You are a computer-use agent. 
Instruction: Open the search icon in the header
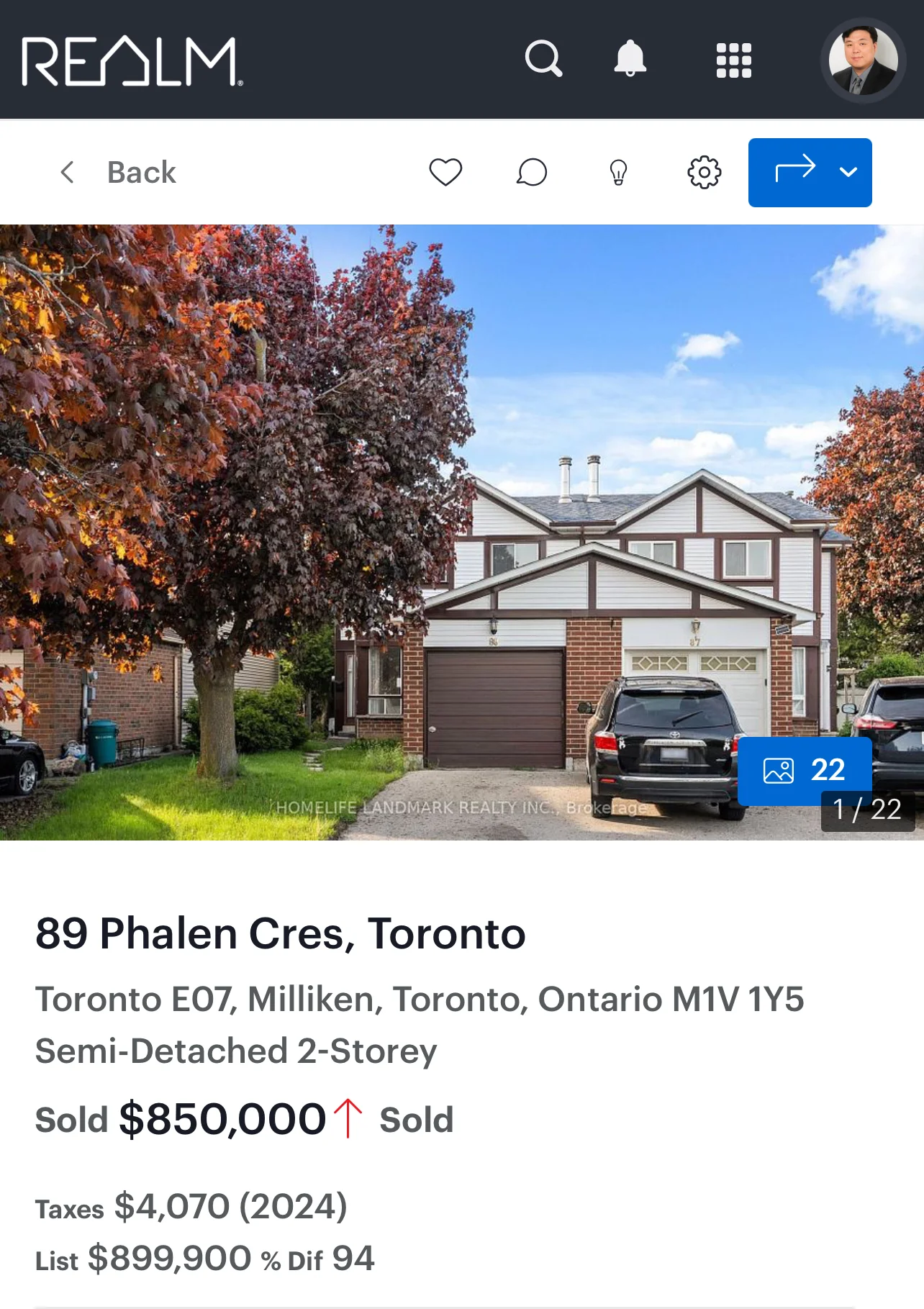pos(543,59)
